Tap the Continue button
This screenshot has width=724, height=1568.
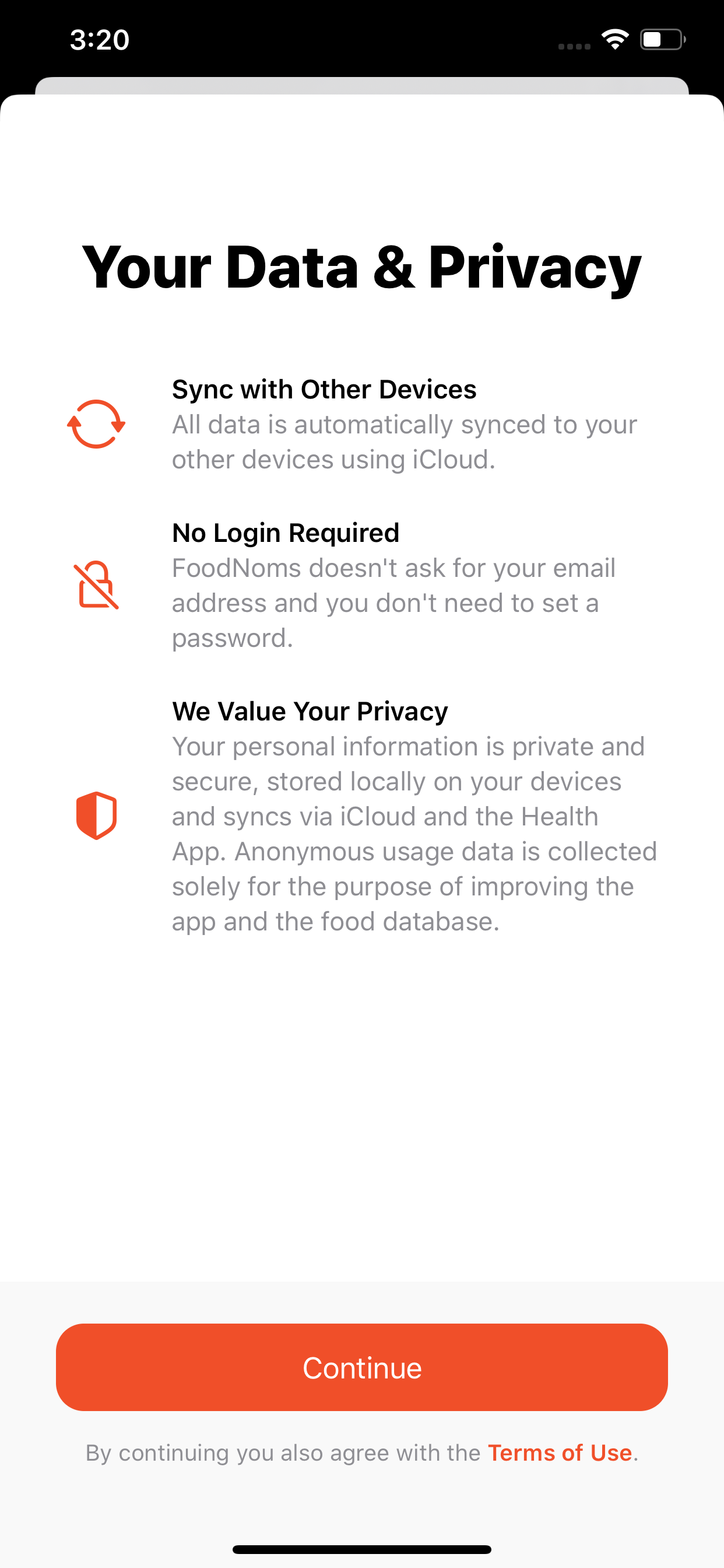(362, 1367)
